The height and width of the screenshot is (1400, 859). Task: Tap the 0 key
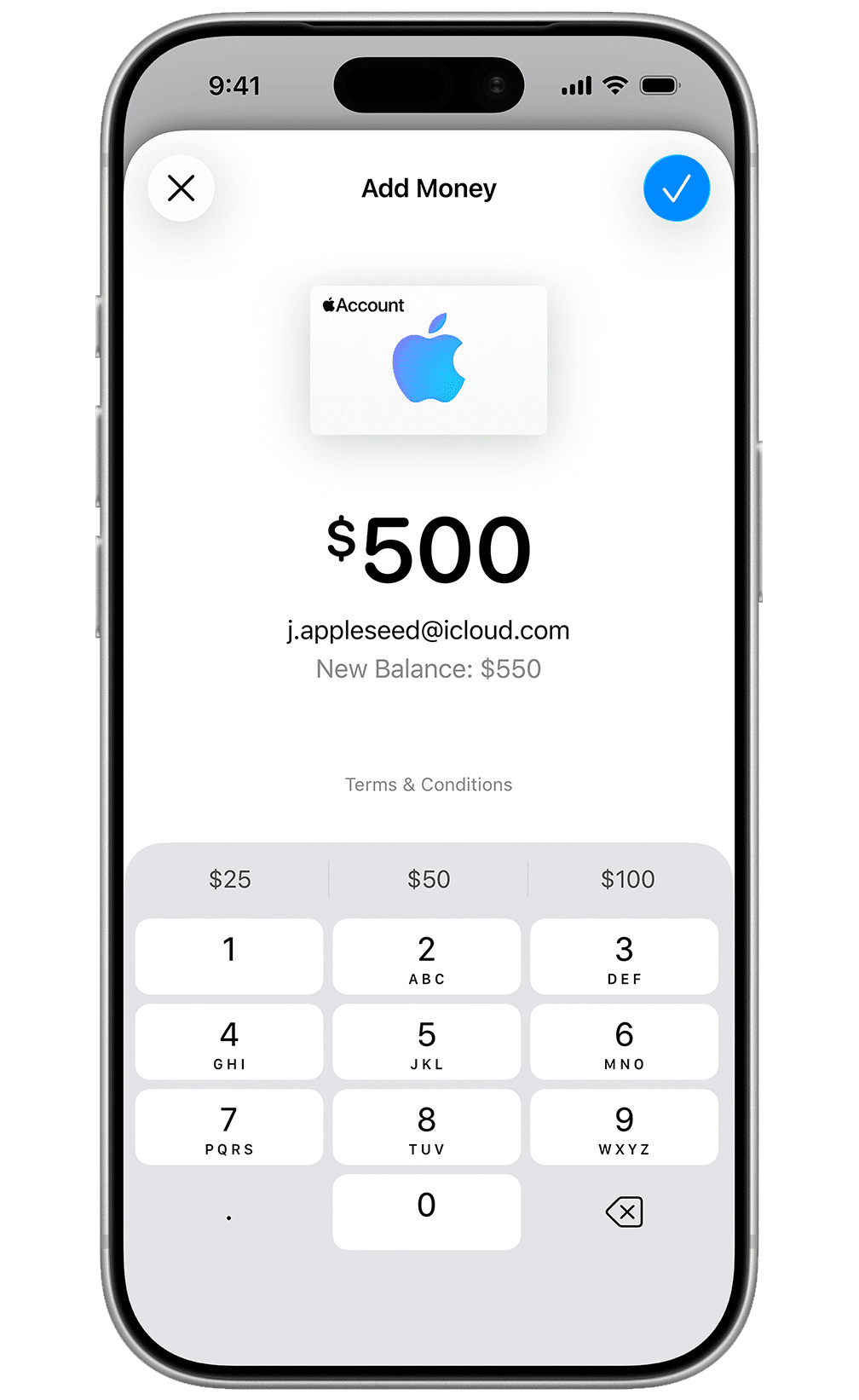coord(426,1212)
